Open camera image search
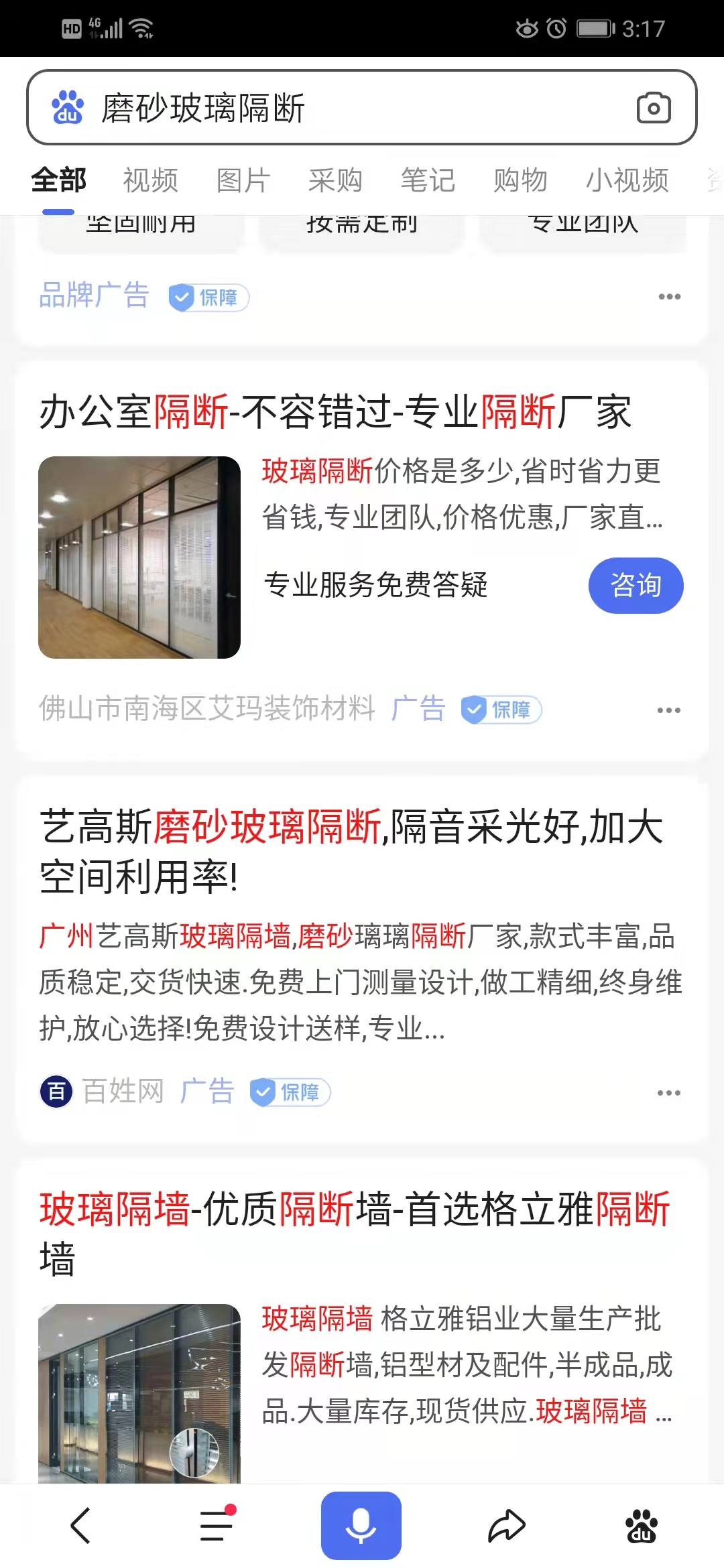The image size is (724, 1568). tap(653, 108)
